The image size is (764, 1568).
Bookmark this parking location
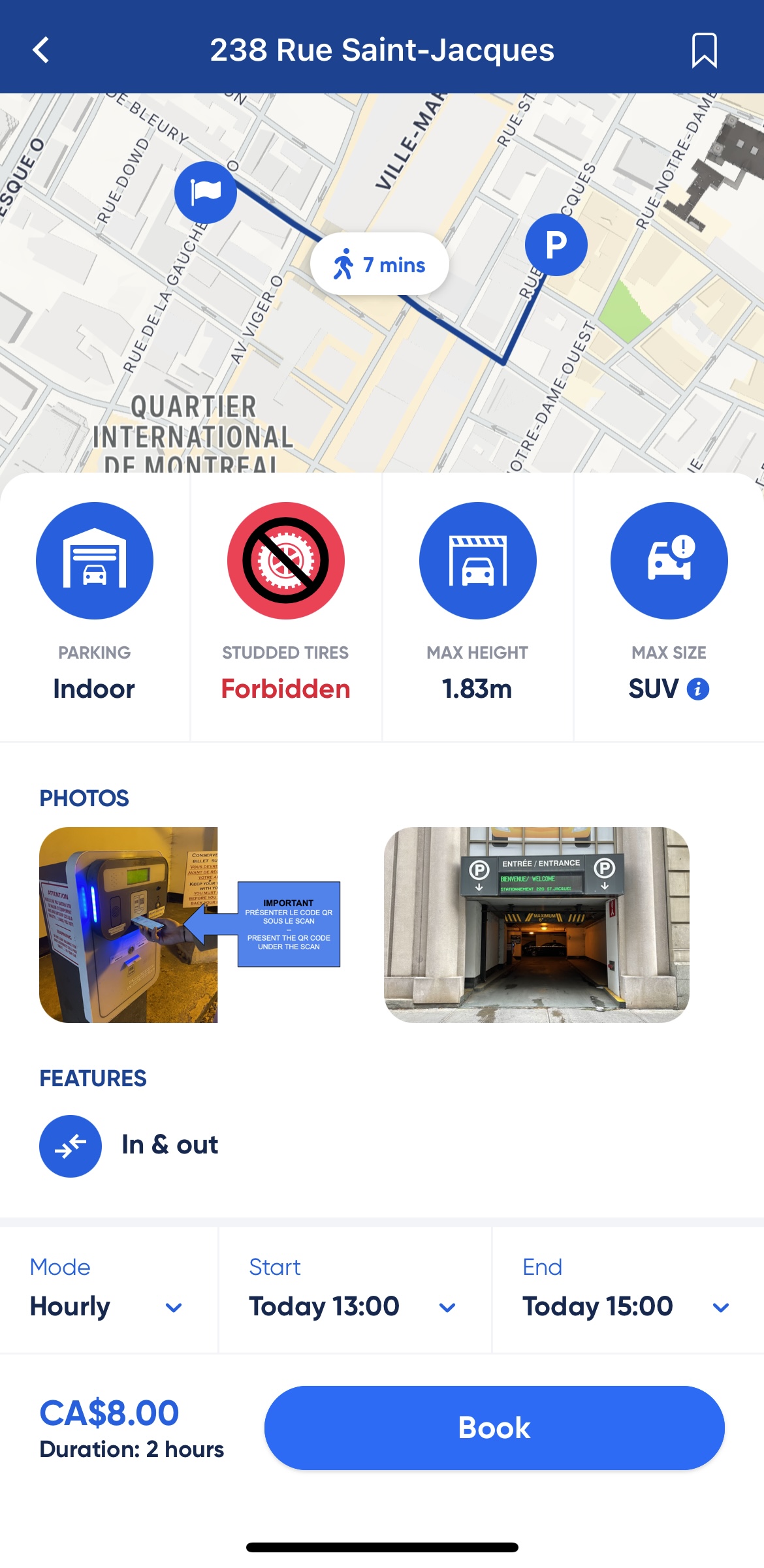[x=704, y=50]
